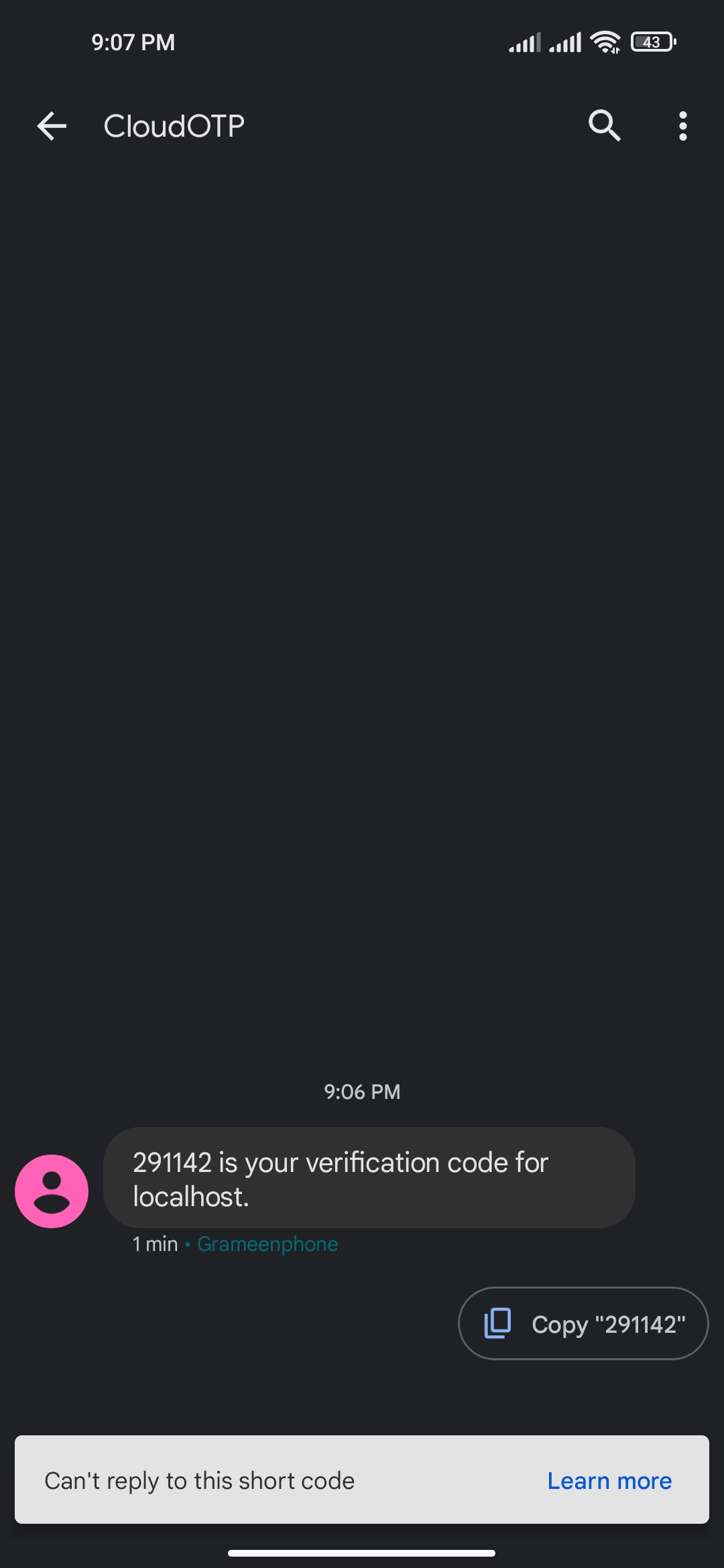
Task: Copy the code "291142"
Action: (x=583, y=1323)
